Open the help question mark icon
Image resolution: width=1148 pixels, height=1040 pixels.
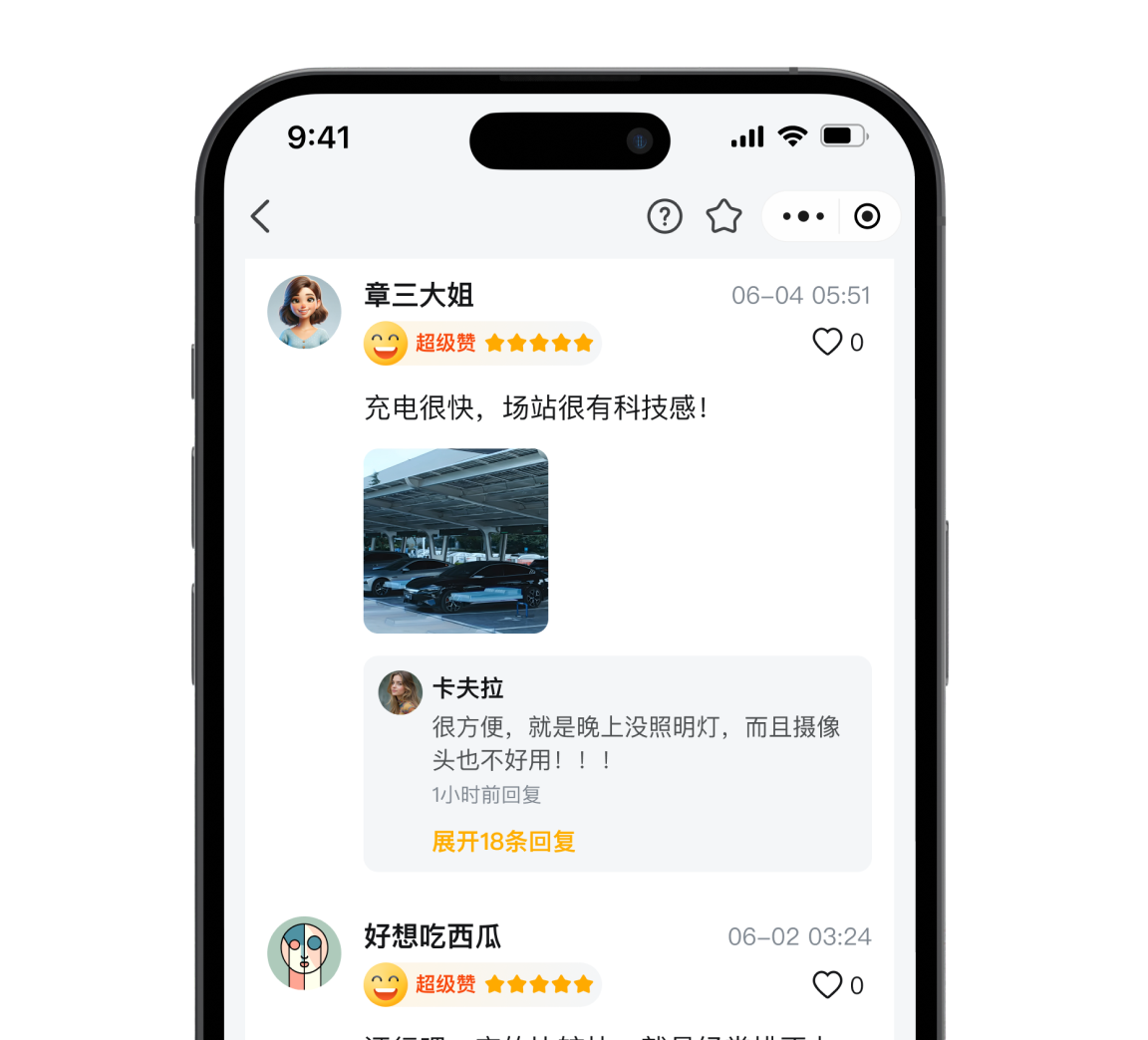click(665, 216)
